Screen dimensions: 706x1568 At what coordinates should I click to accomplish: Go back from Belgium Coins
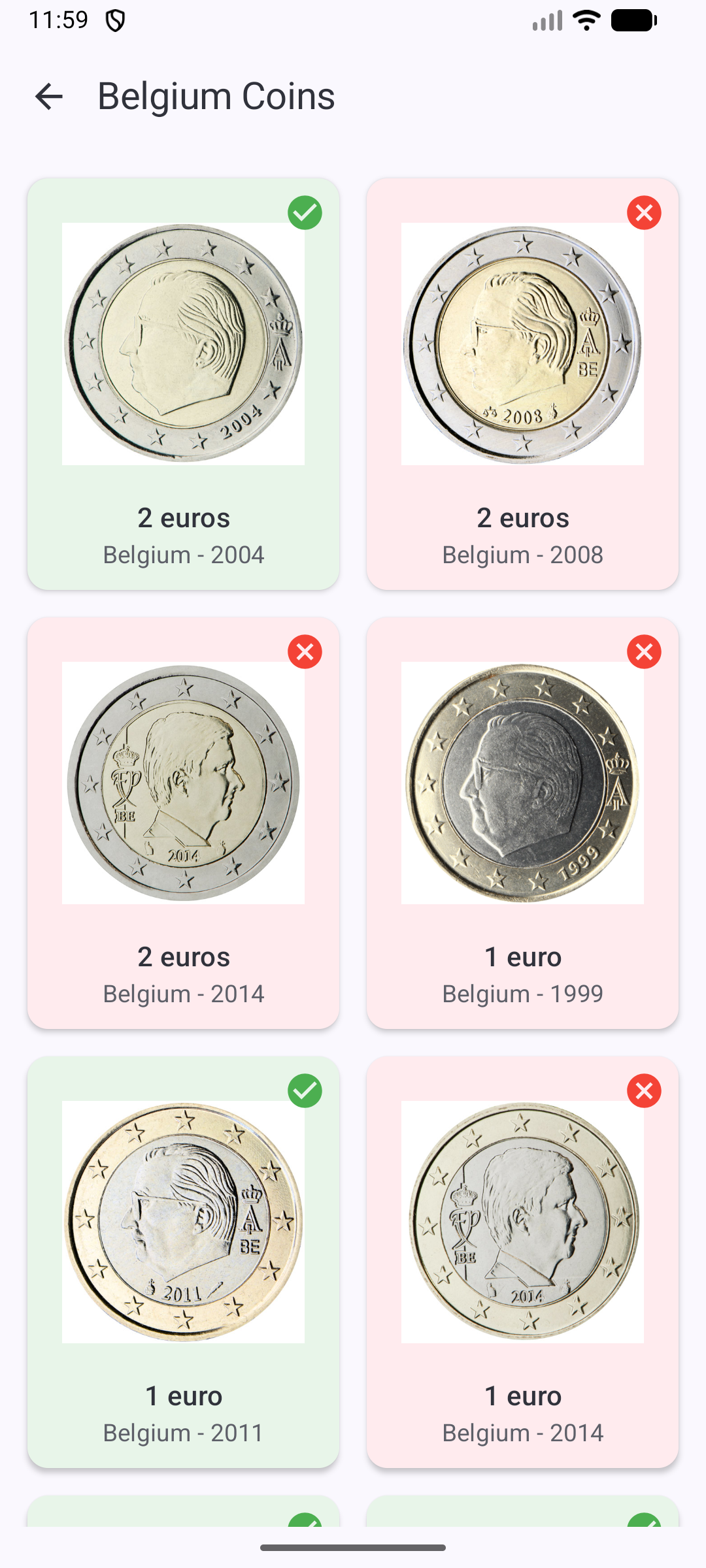(49, 97)
